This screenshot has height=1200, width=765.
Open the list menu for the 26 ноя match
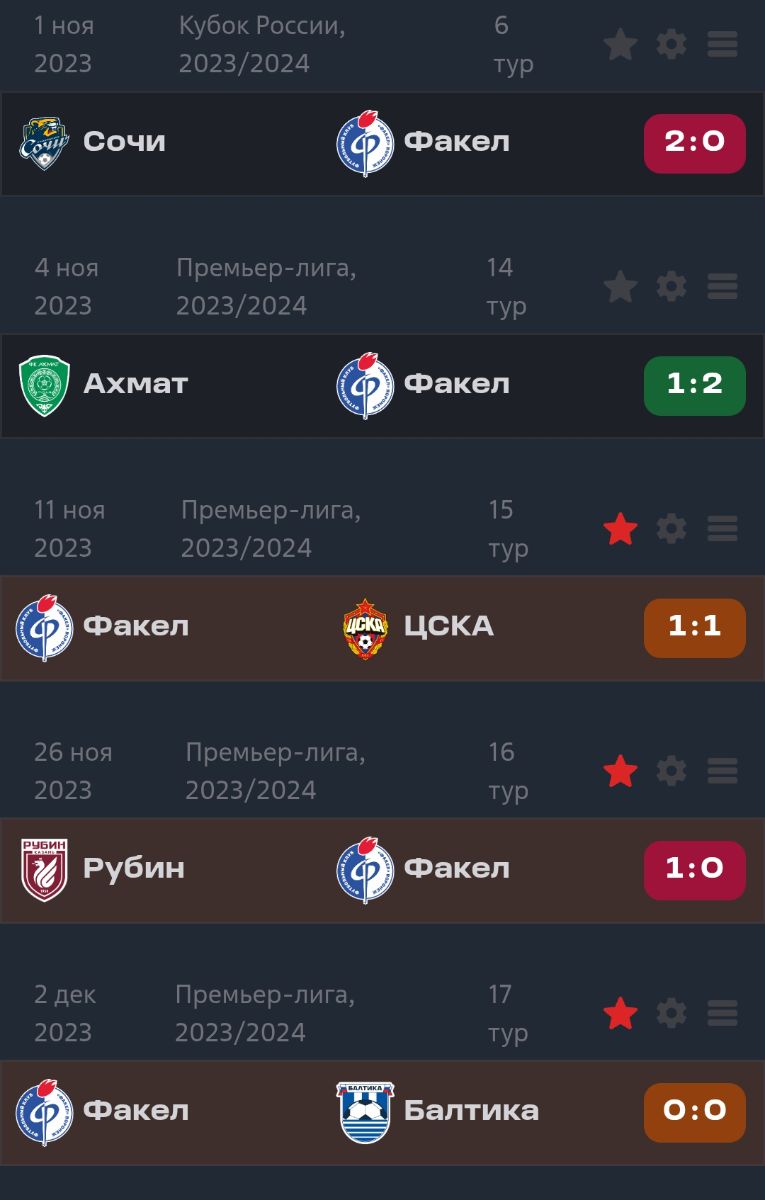click(x=722, y=771)
